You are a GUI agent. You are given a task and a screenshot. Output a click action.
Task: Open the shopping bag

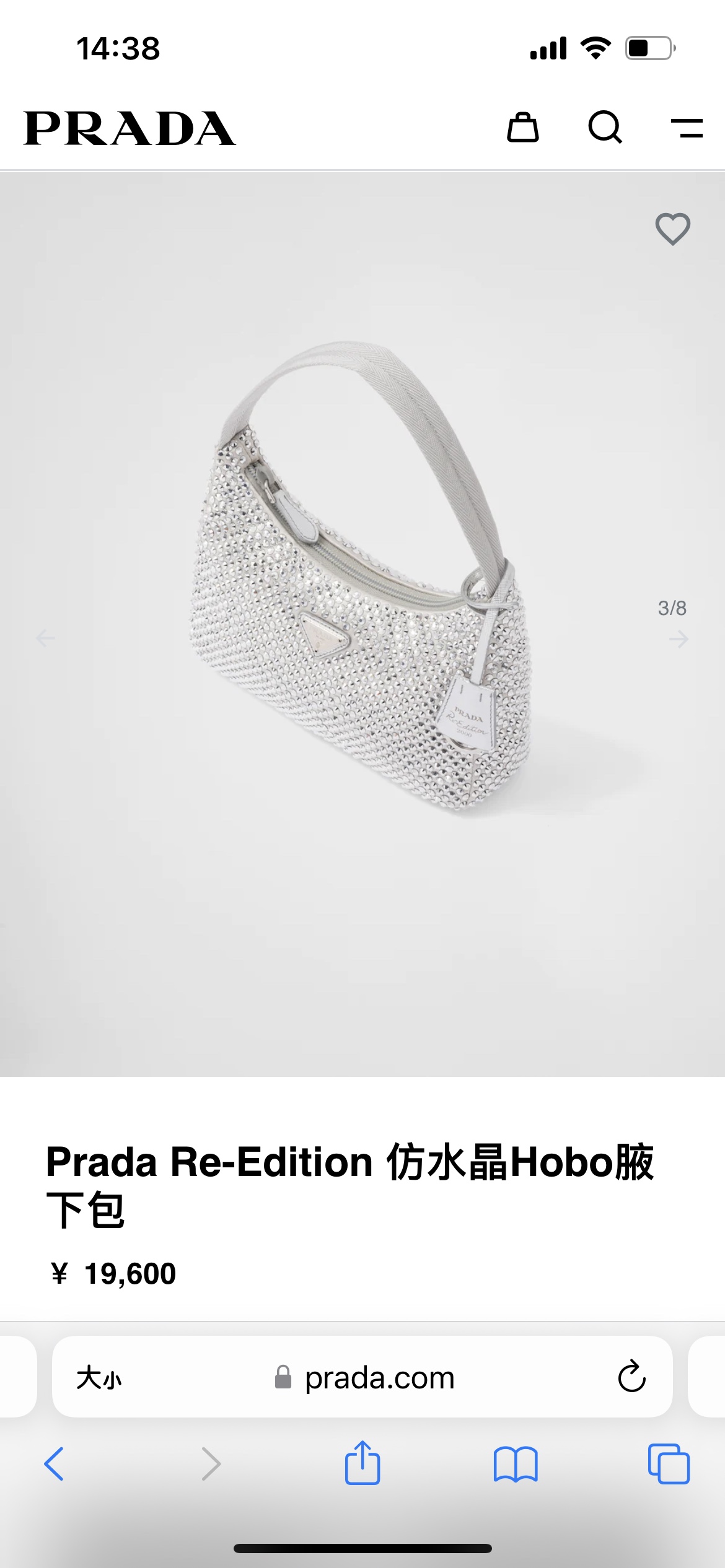pos(523,128)
